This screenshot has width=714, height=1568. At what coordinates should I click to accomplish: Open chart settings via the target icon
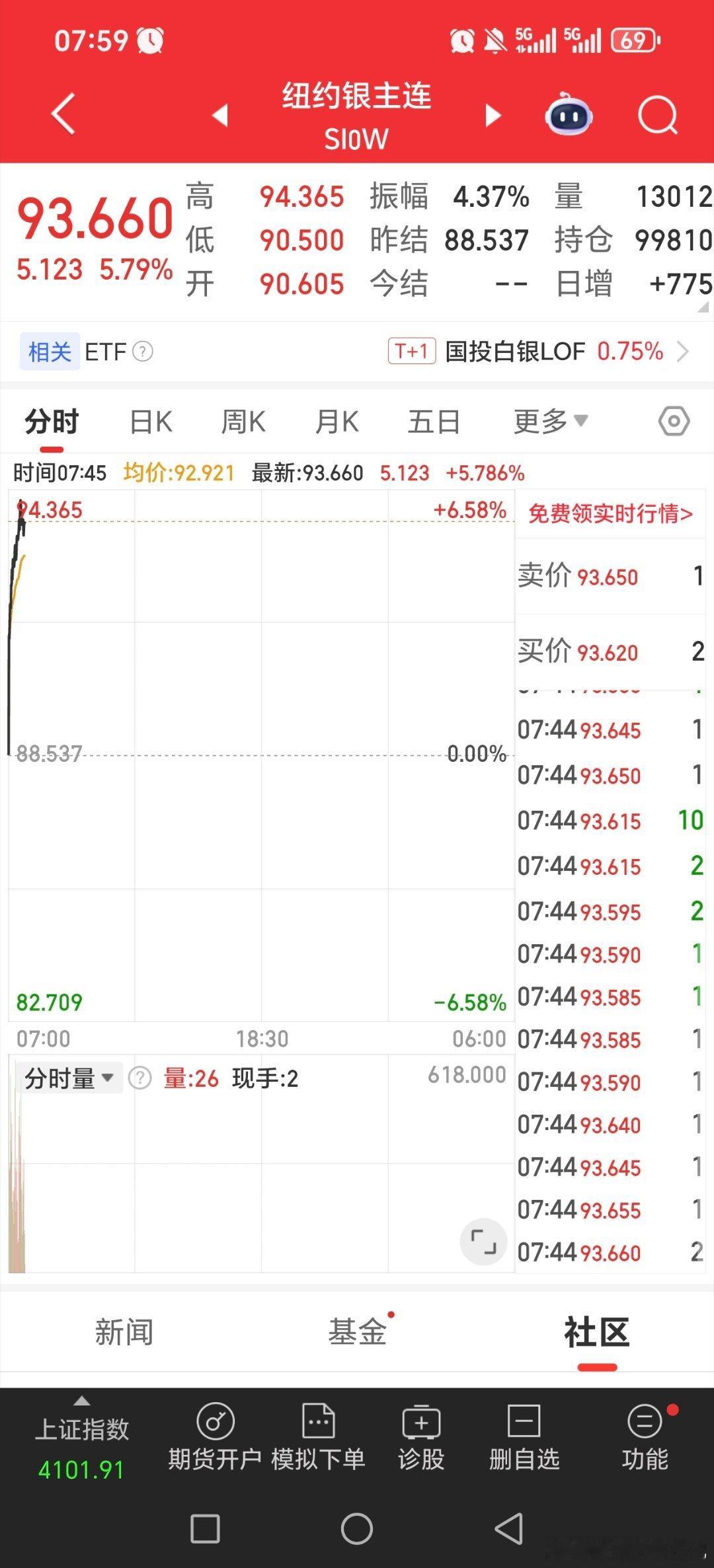[673, 420]
